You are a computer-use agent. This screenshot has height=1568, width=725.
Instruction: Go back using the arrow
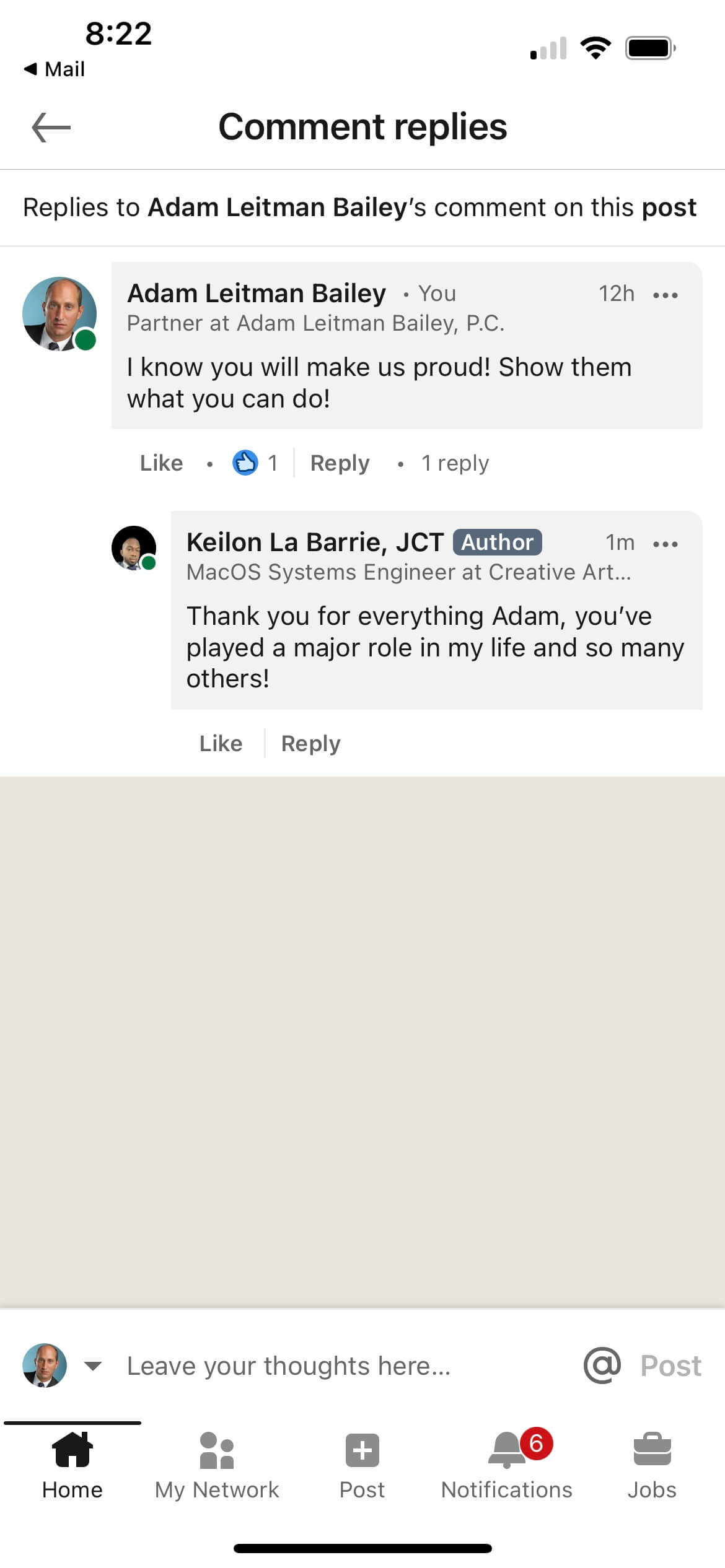pyautogui.click(x=51, y=128)
